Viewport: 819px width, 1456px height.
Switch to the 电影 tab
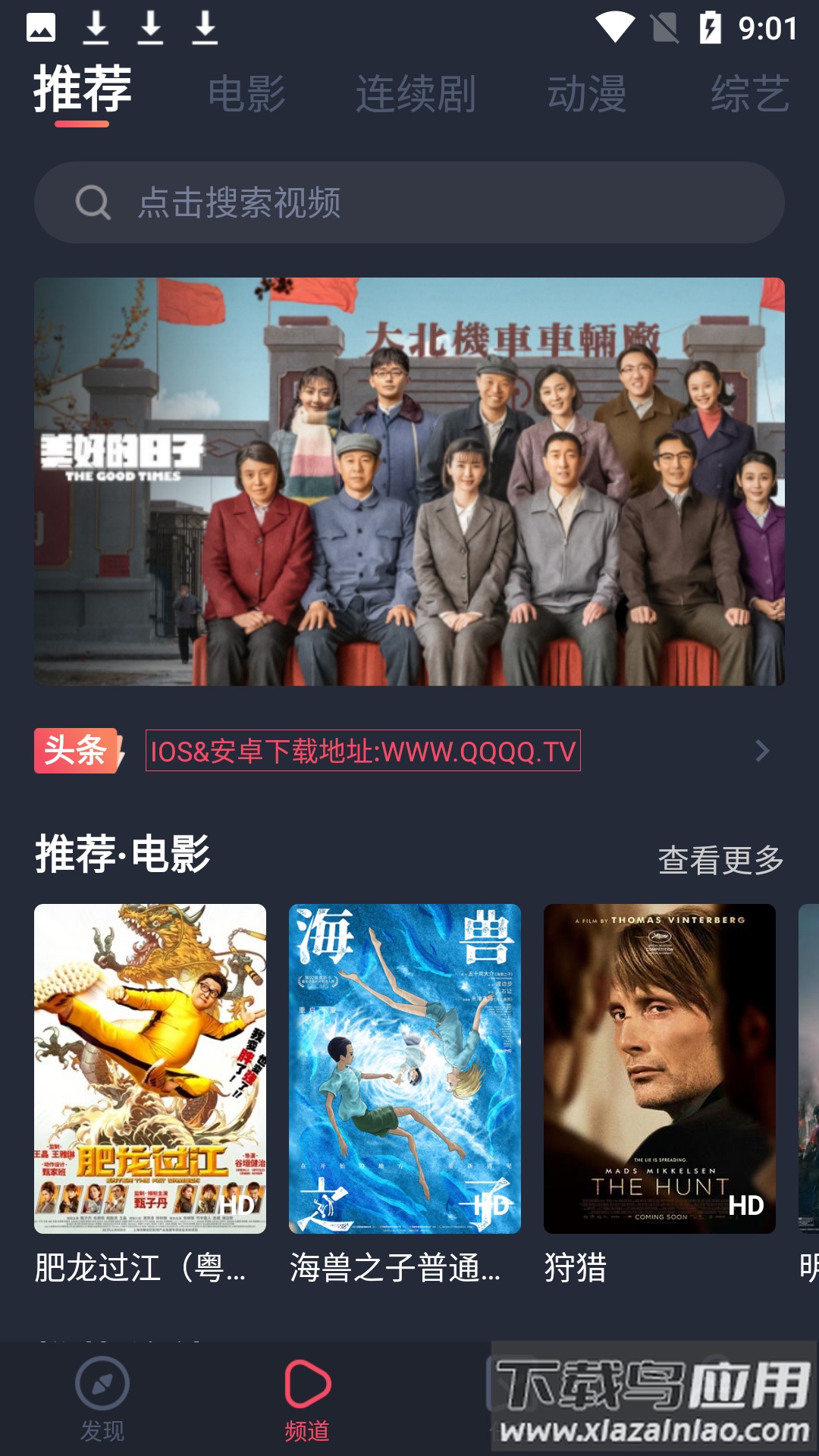(248, 93)
